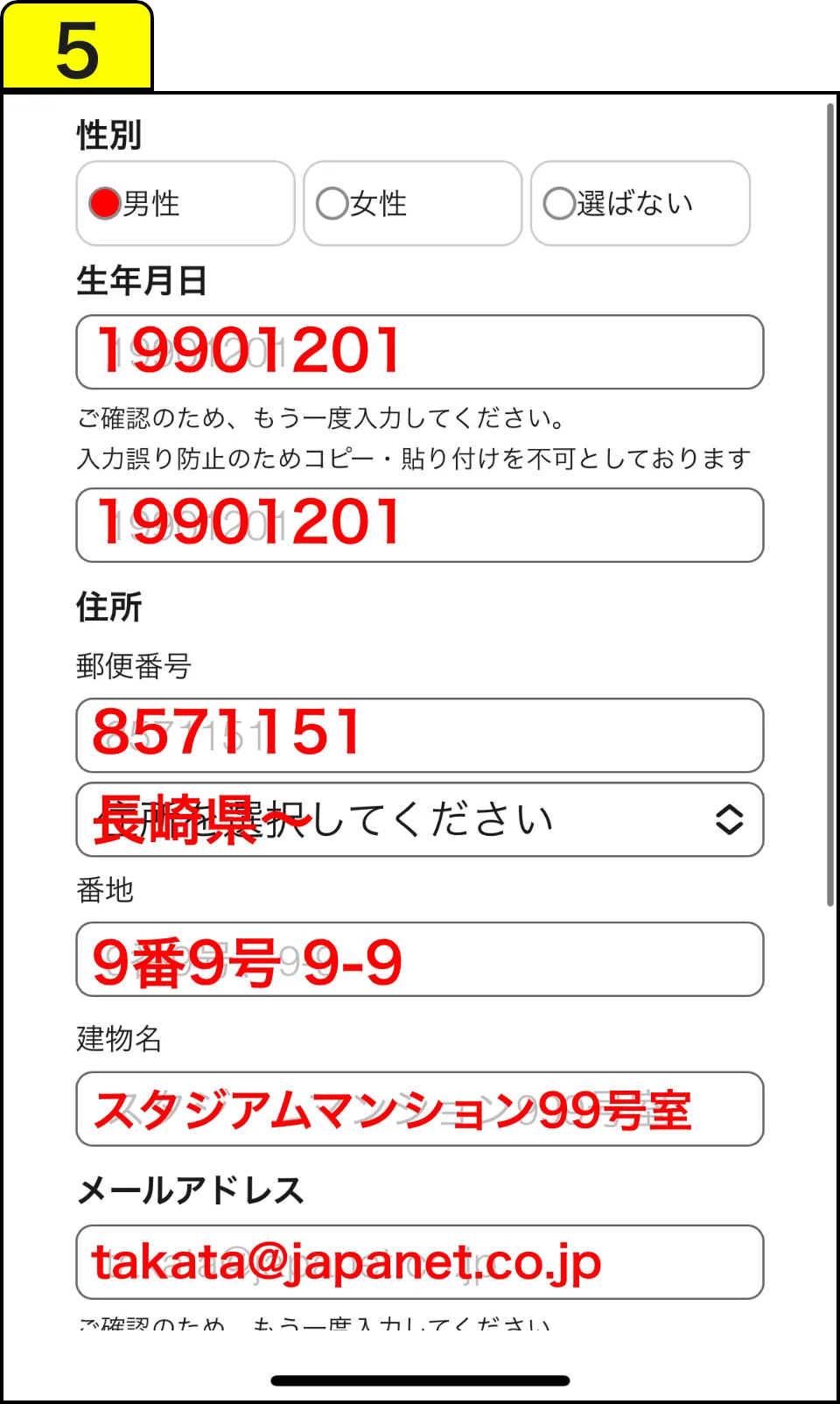Viewport: 840px width, 1404px height.
Task: Choose 女性 as gender
Action: click(413, 203)
